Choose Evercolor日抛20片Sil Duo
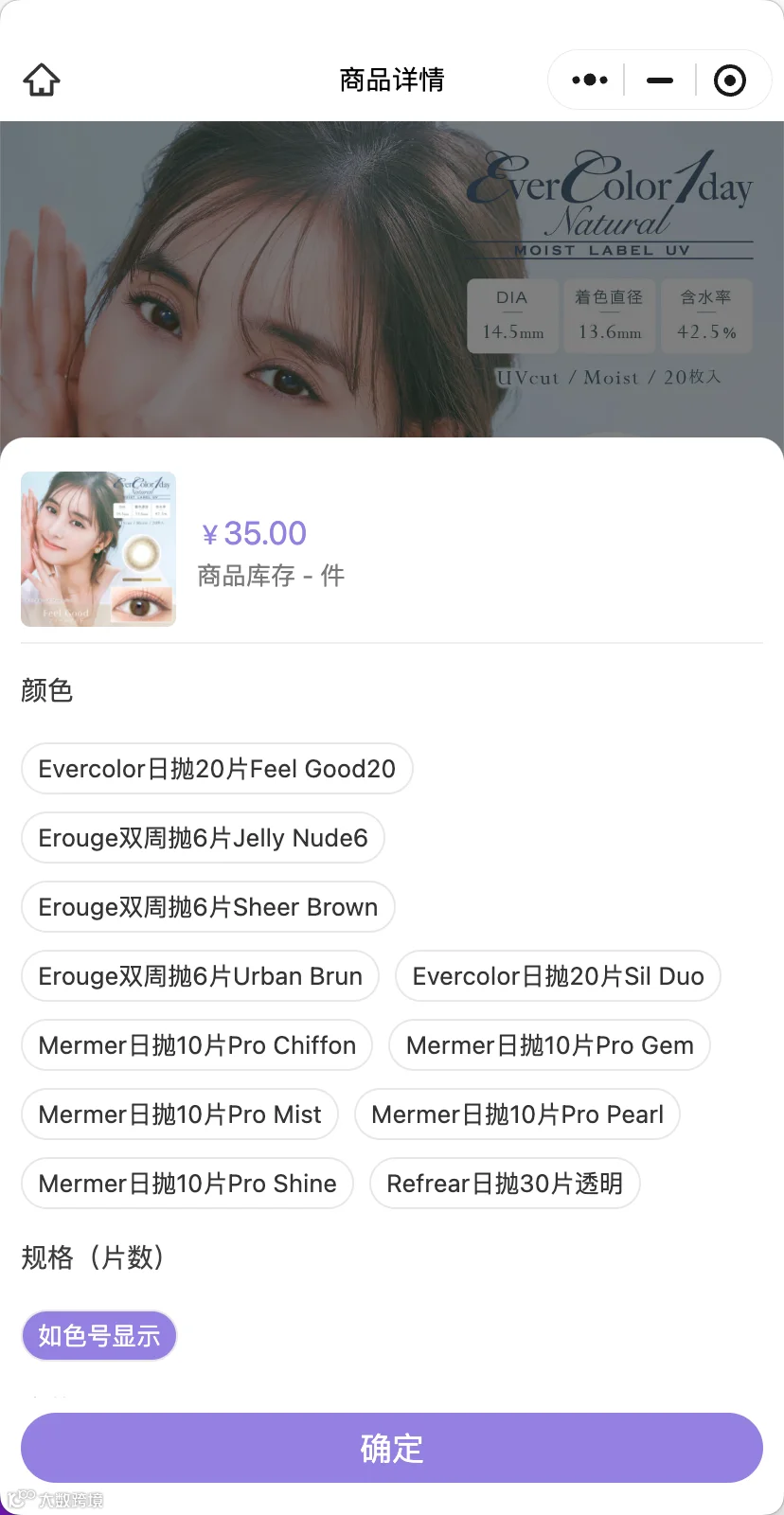 (559, 975)
